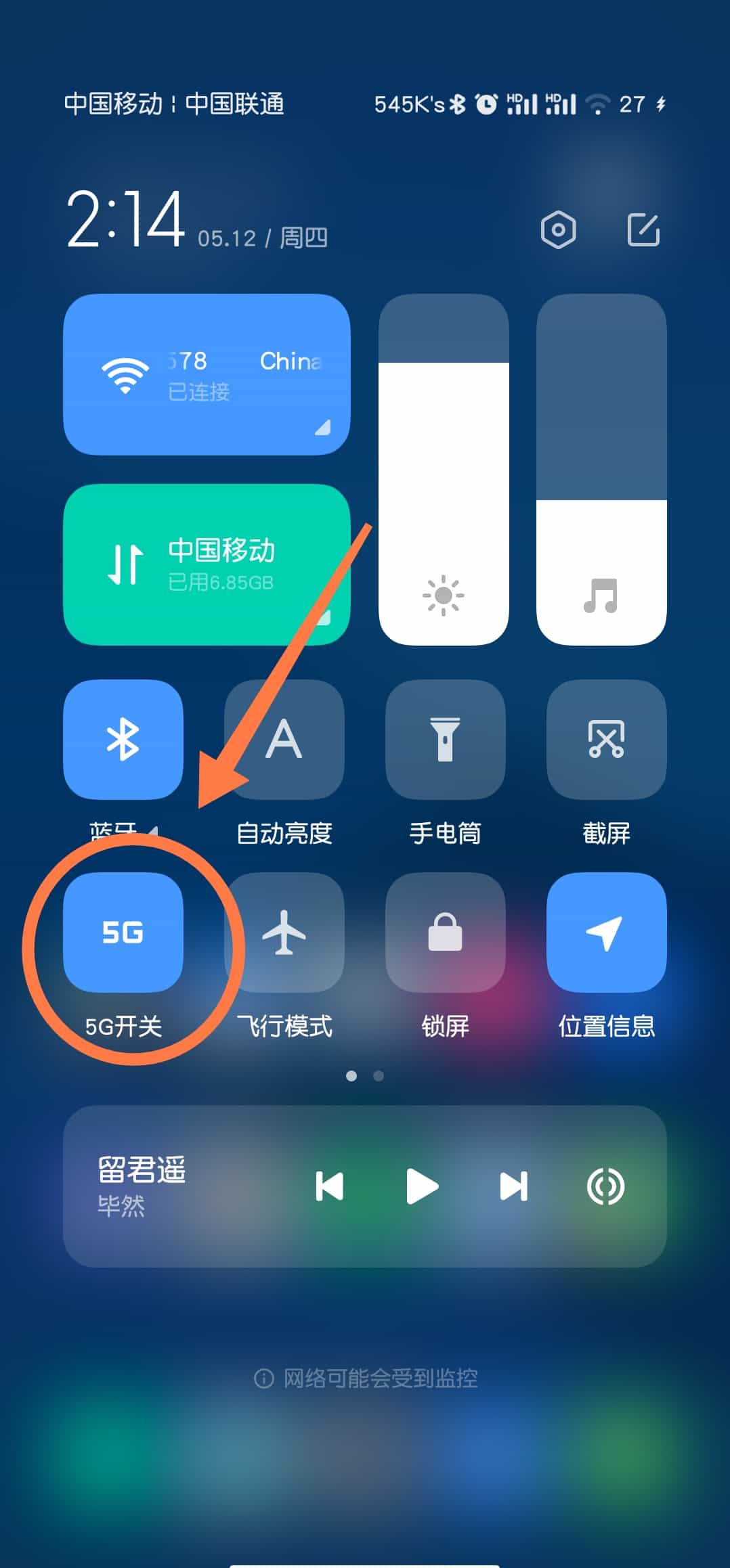Toggle the 中国移动 mobile data tile
The height and width of the screenshot is (1568, 730).
(x=207, y=564)
